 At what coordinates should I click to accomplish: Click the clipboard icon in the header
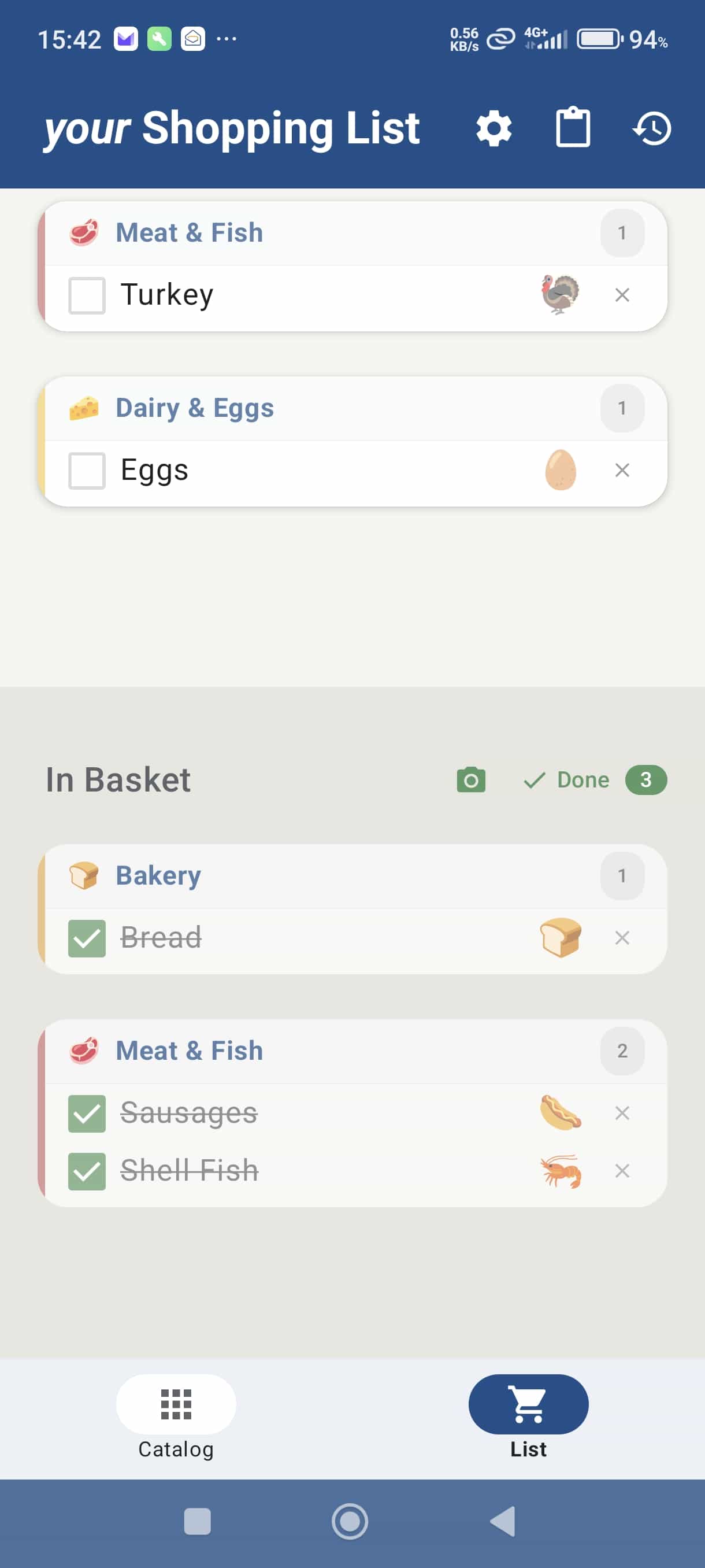[x=573, y=128]
